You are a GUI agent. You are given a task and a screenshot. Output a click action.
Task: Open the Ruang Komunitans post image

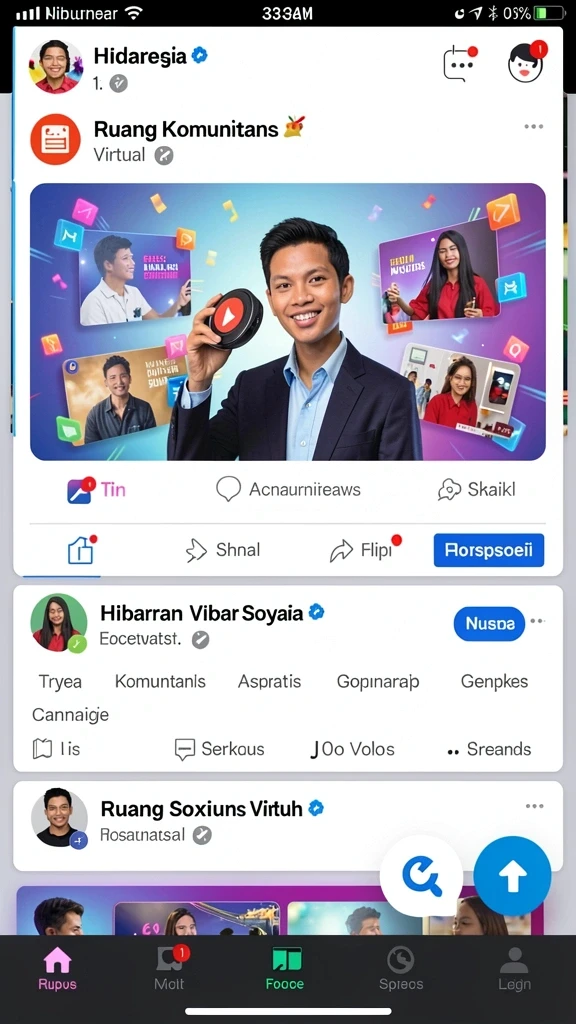(288, 322)
